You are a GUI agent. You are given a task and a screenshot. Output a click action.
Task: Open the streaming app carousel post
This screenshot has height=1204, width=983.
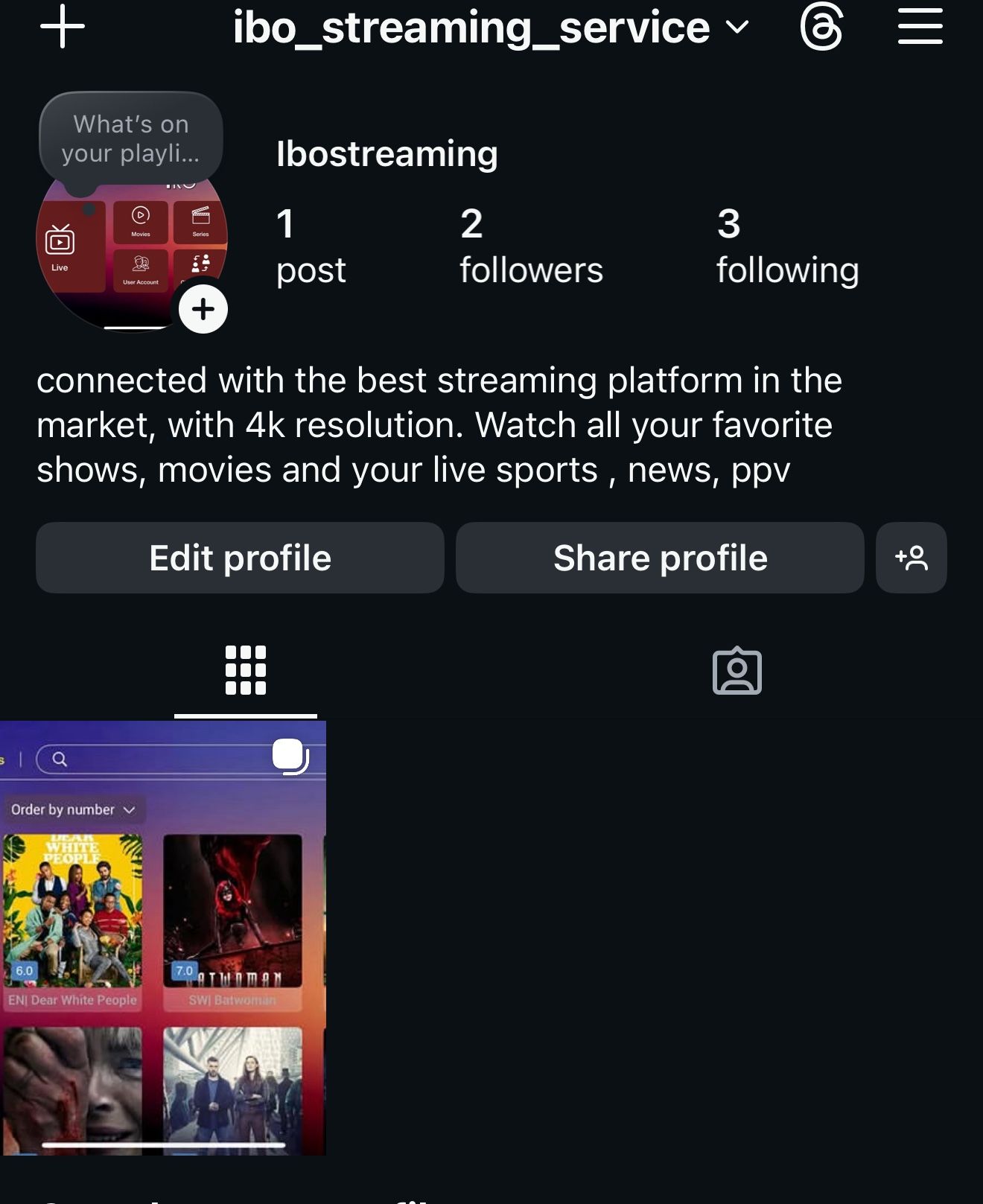(x=162, y=937)
